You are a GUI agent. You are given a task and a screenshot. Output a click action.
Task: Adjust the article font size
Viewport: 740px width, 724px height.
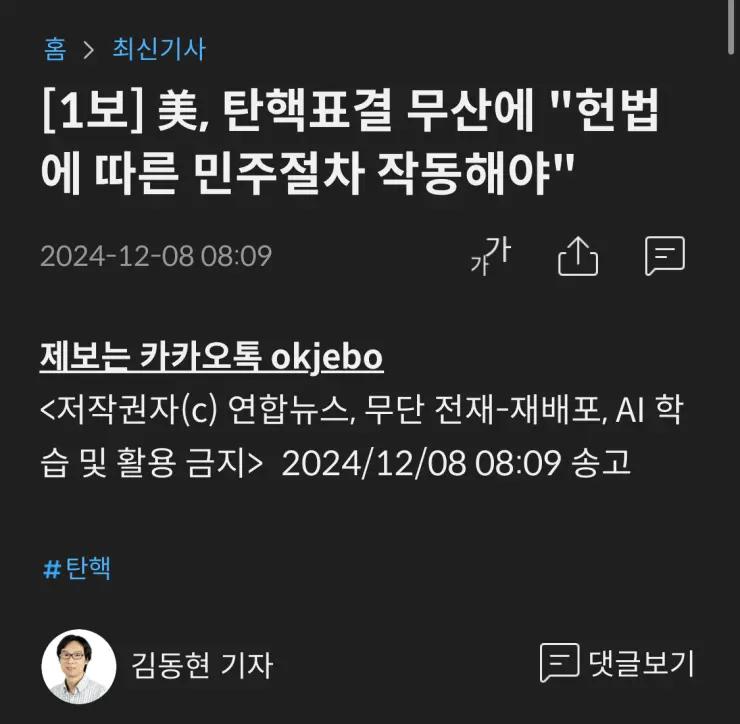490,256
